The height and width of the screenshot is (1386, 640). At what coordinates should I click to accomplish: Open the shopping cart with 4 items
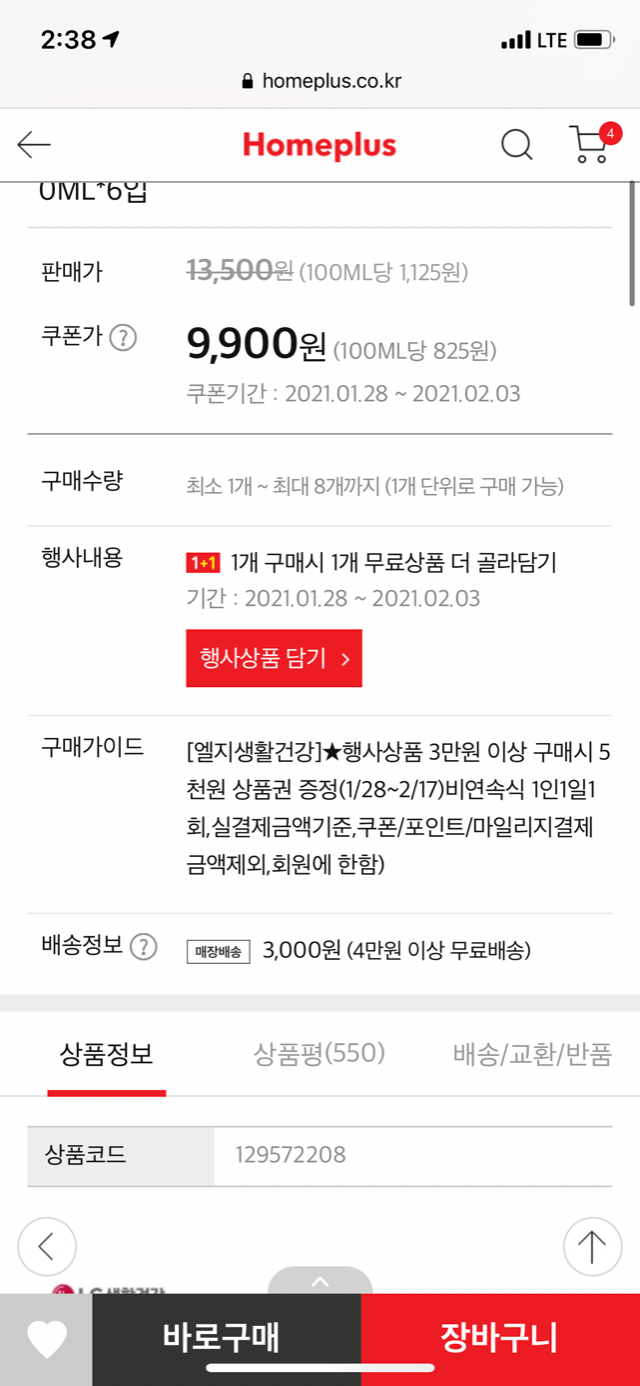(590, 144)
